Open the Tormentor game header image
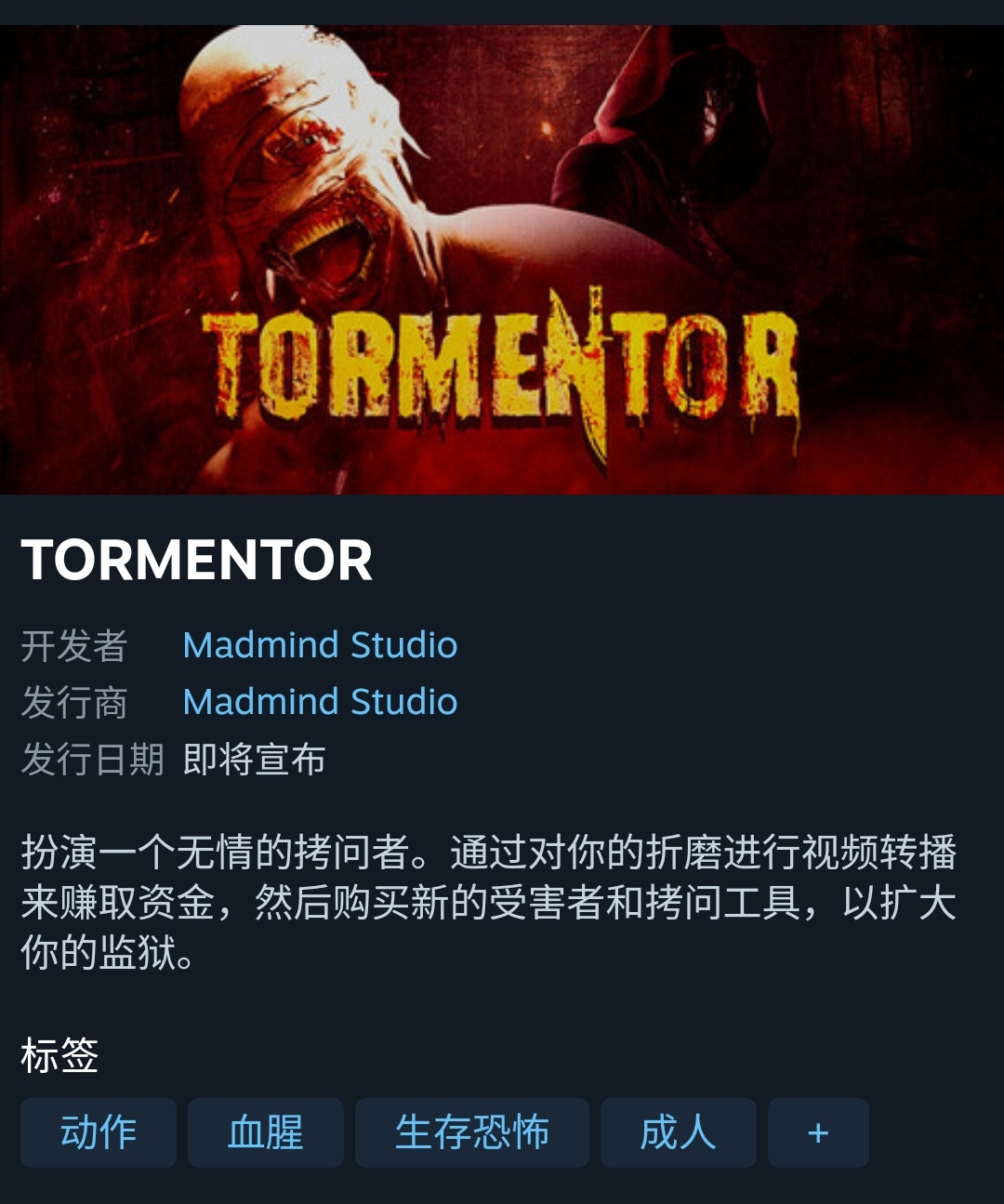The image size is (1004, 1204). point(502,260)
